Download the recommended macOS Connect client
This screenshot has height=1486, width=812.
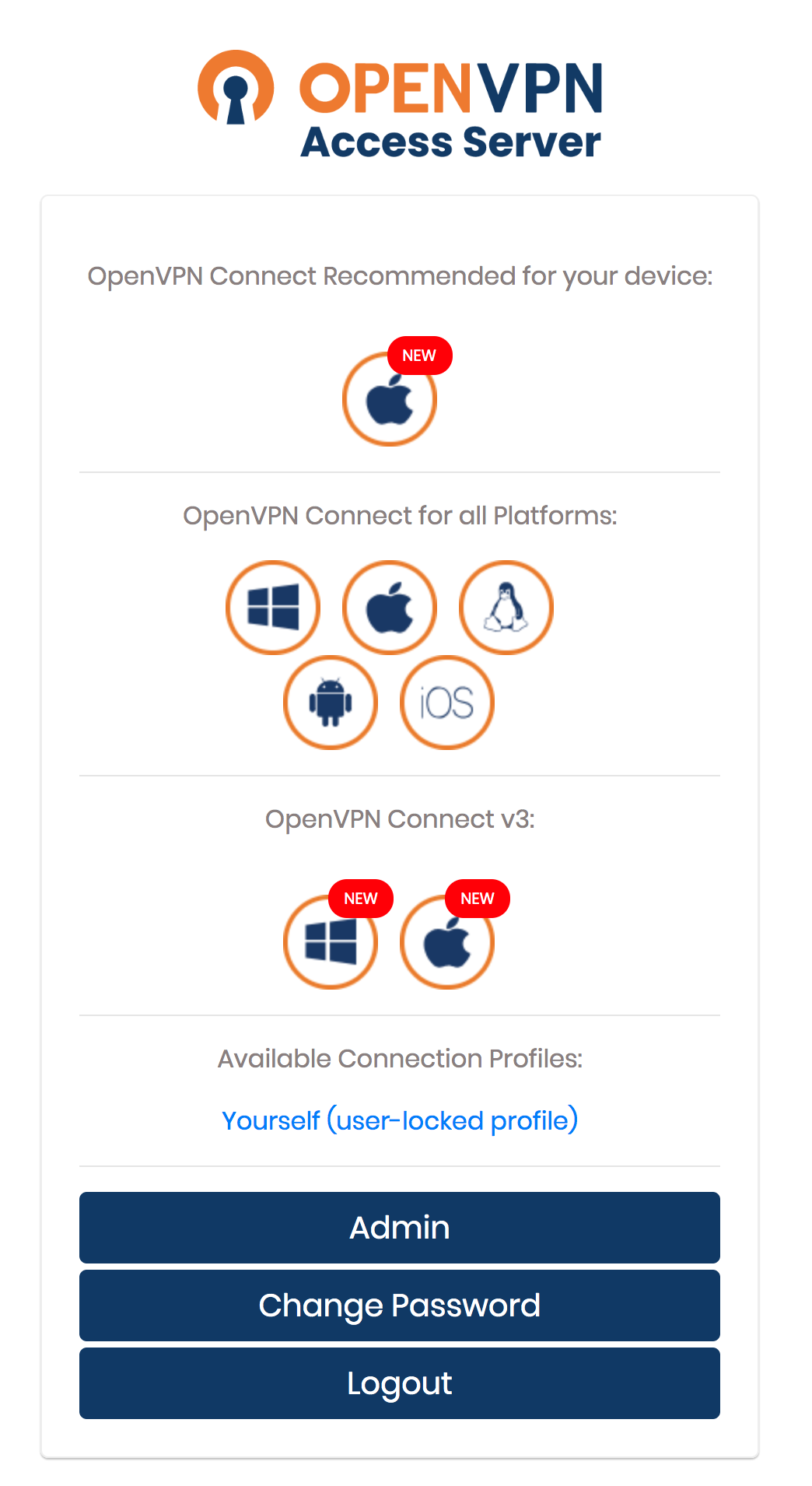tap(390, 400)
